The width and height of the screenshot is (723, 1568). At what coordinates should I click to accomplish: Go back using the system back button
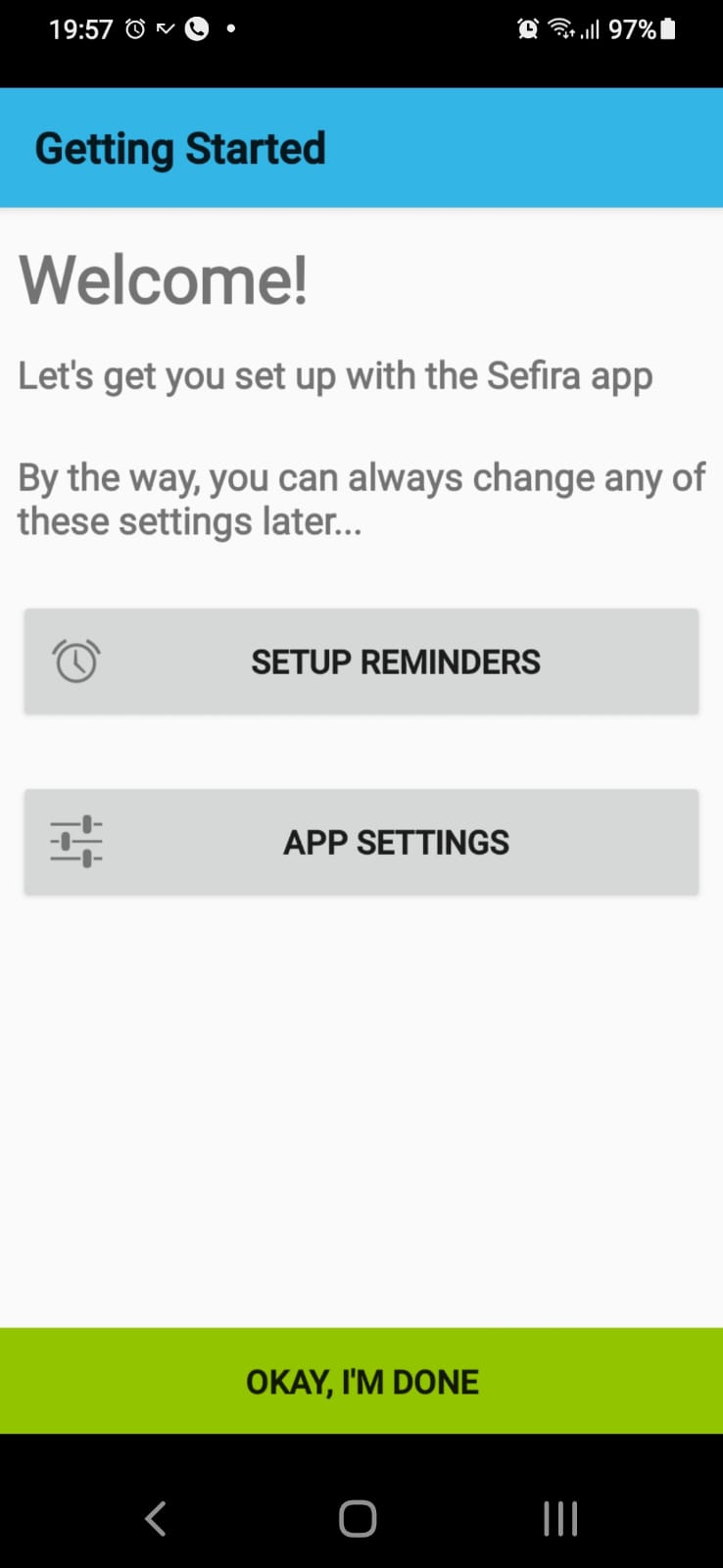pos(156,1519)
